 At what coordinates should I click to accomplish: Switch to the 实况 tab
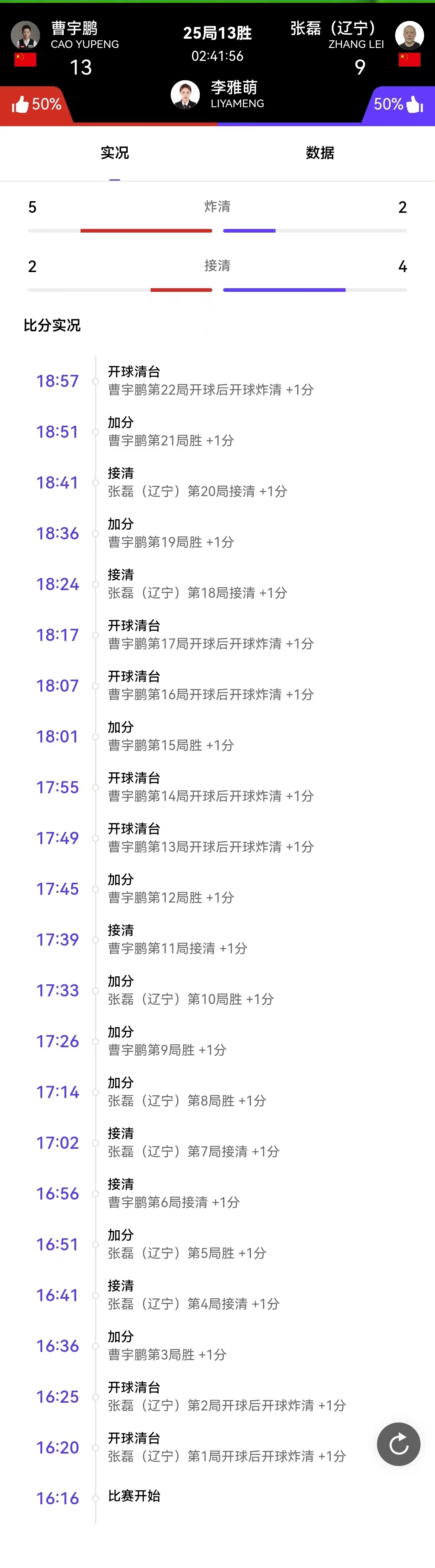[x=114, y=153]
